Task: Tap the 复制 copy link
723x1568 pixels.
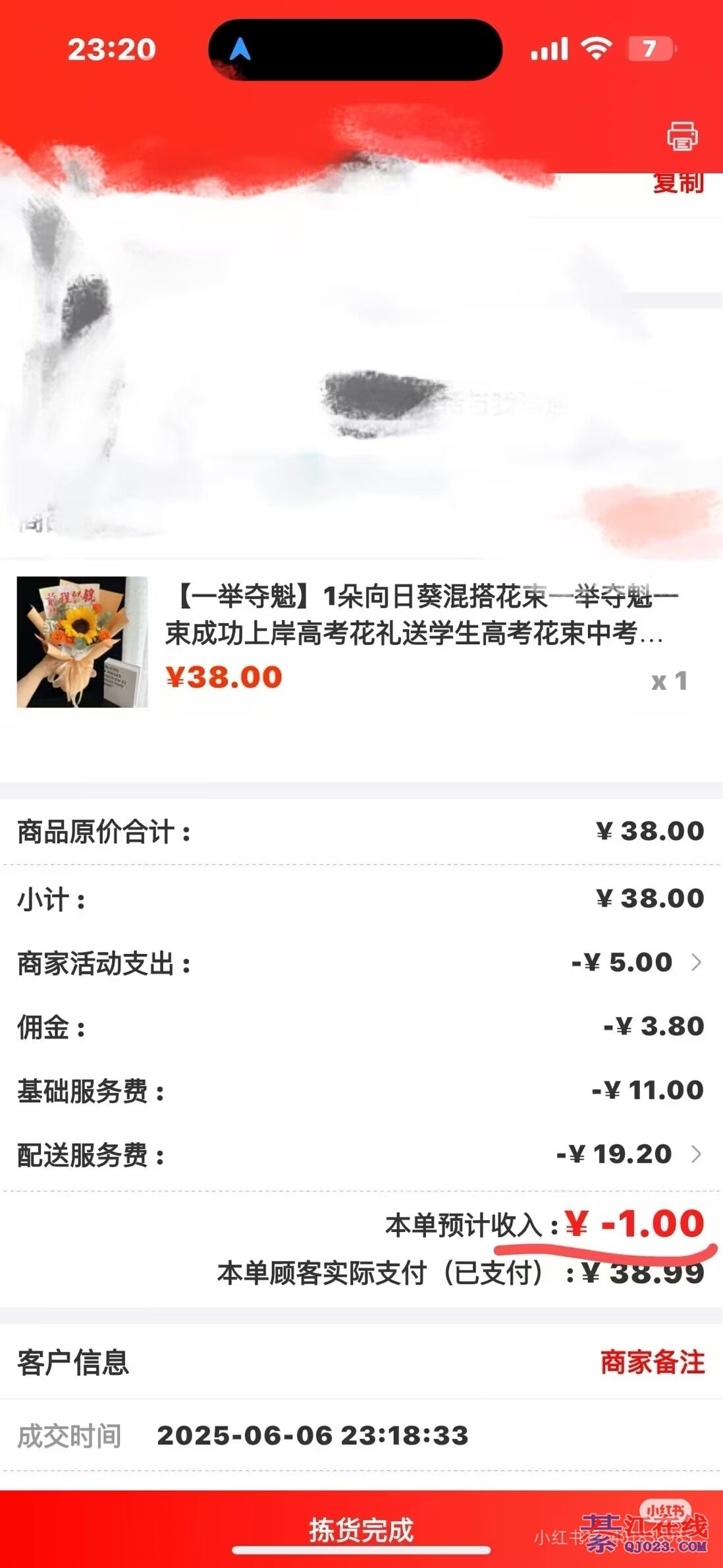Action: pos(678,183)
